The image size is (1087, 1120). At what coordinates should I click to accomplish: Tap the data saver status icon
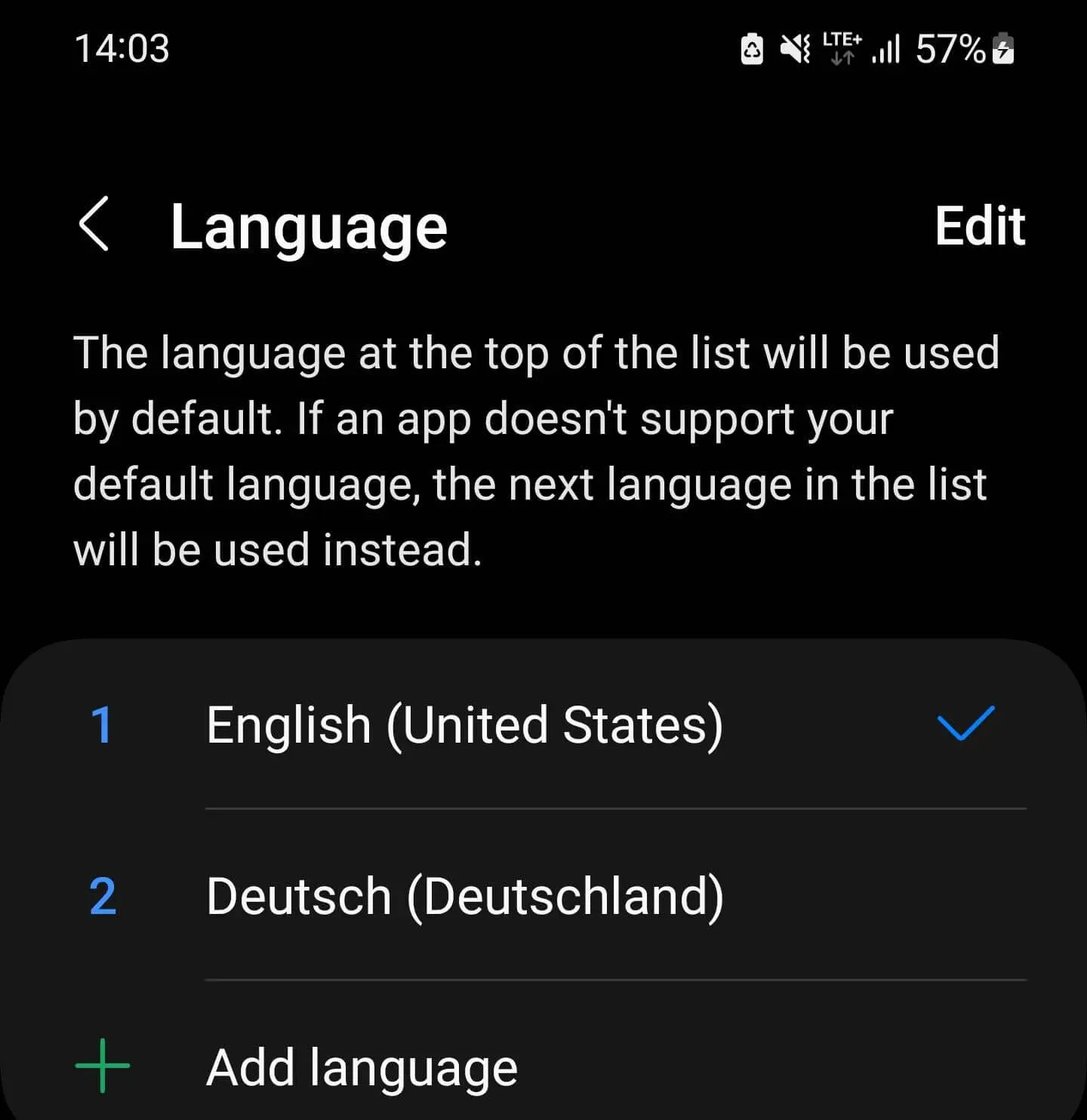tap(751, 48)
